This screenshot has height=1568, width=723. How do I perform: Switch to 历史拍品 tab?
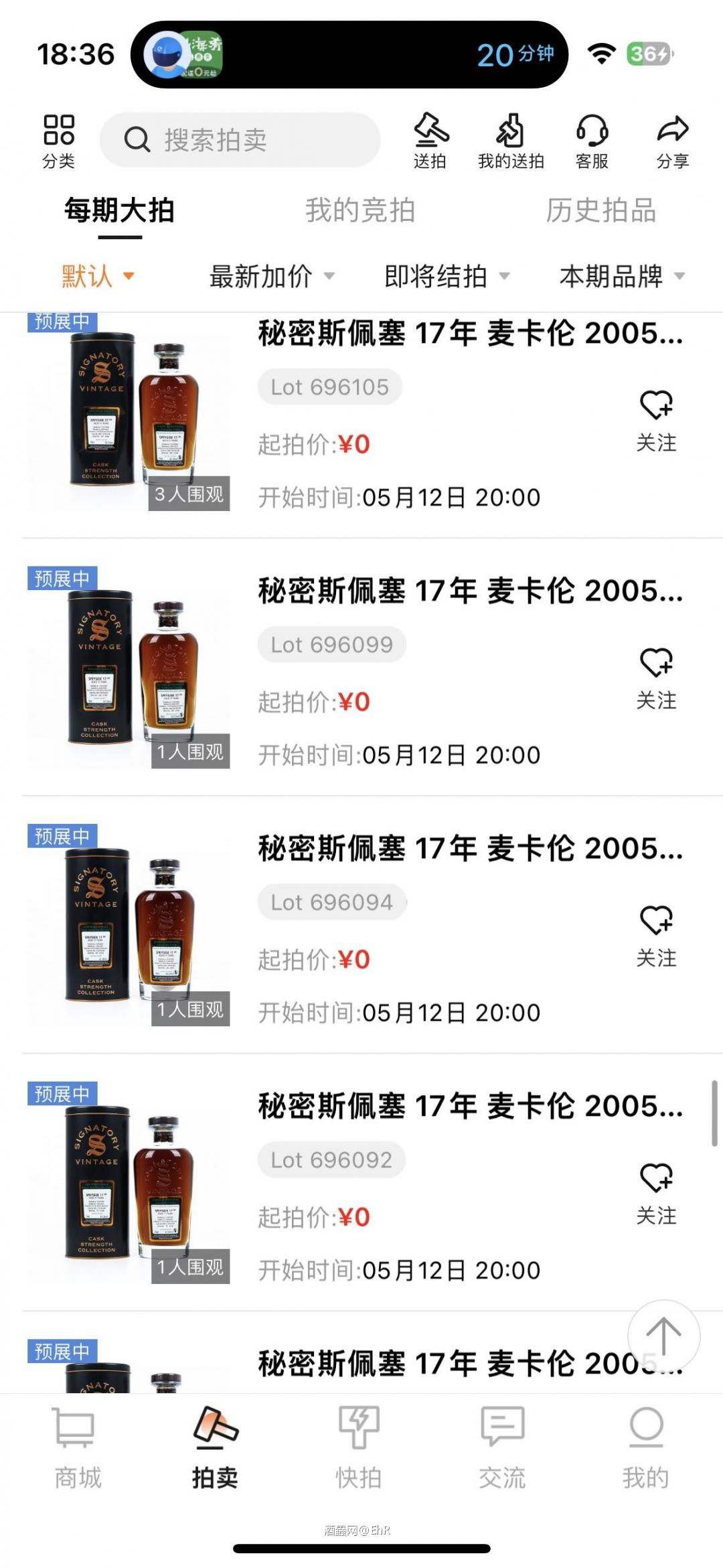(x=601, y=211)
